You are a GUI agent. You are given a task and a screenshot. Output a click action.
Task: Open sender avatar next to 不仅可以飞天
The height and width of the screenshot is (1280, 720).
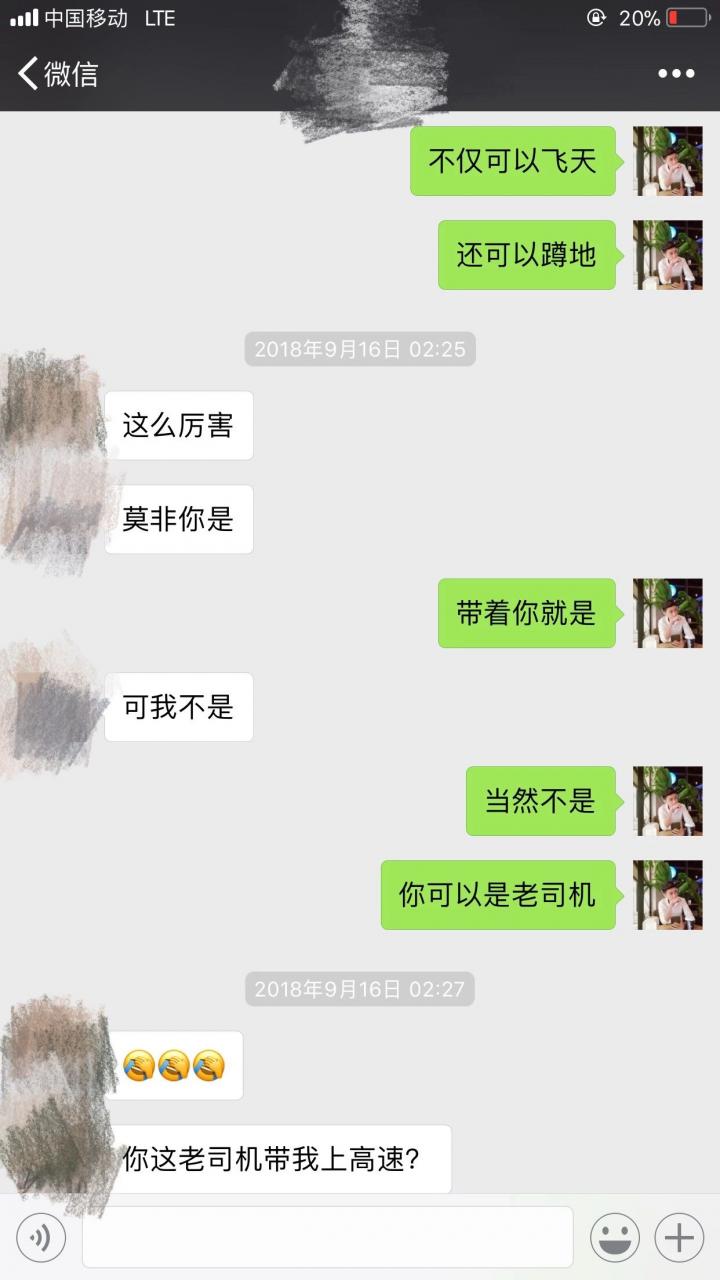[x=668, y=161]
